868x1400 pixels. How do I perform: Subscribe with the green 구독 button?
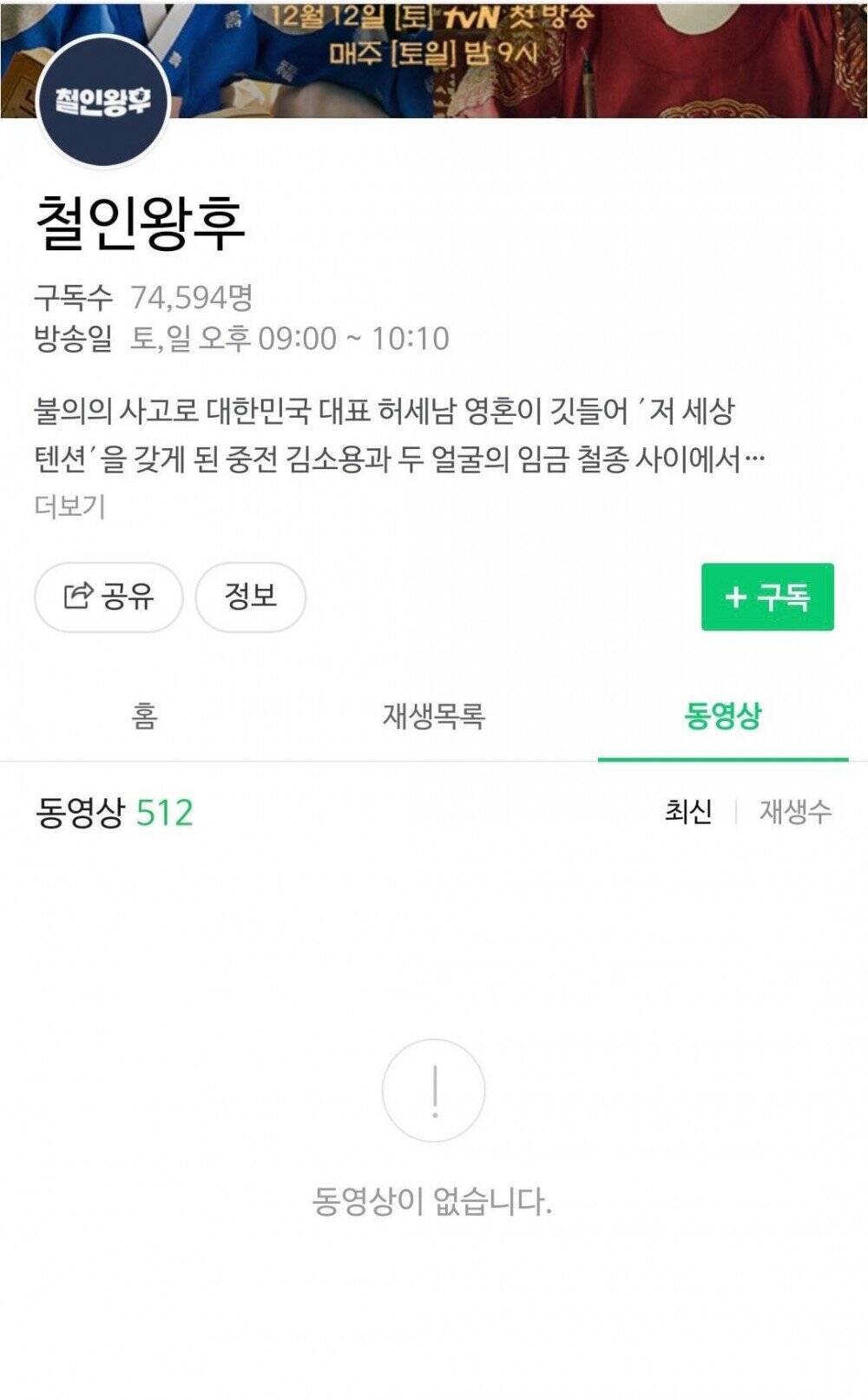point(767,597)
